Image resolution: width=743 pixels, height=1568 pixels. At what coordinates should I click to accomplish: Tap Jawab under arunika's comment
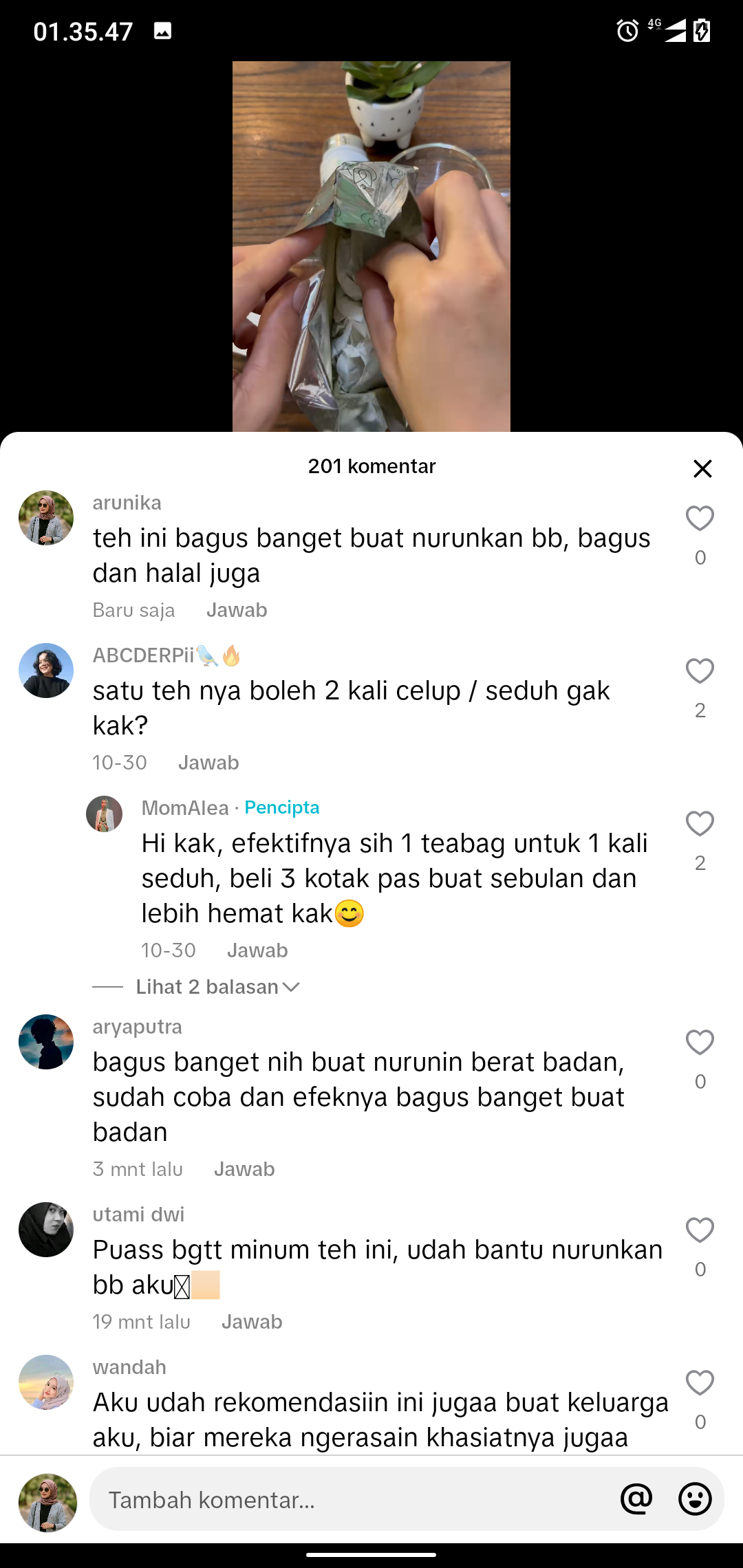[237, 610]
